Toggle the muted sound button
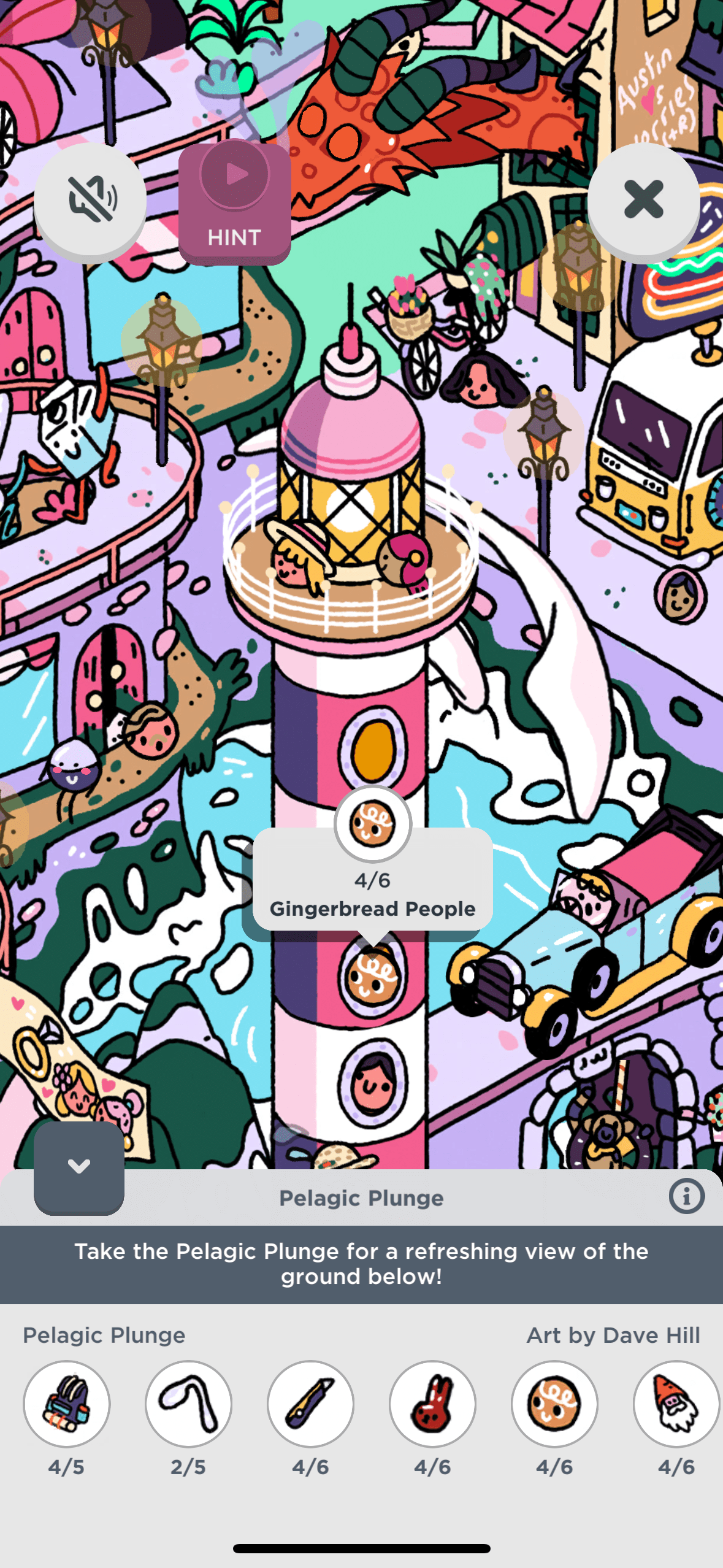 point(90,199)
